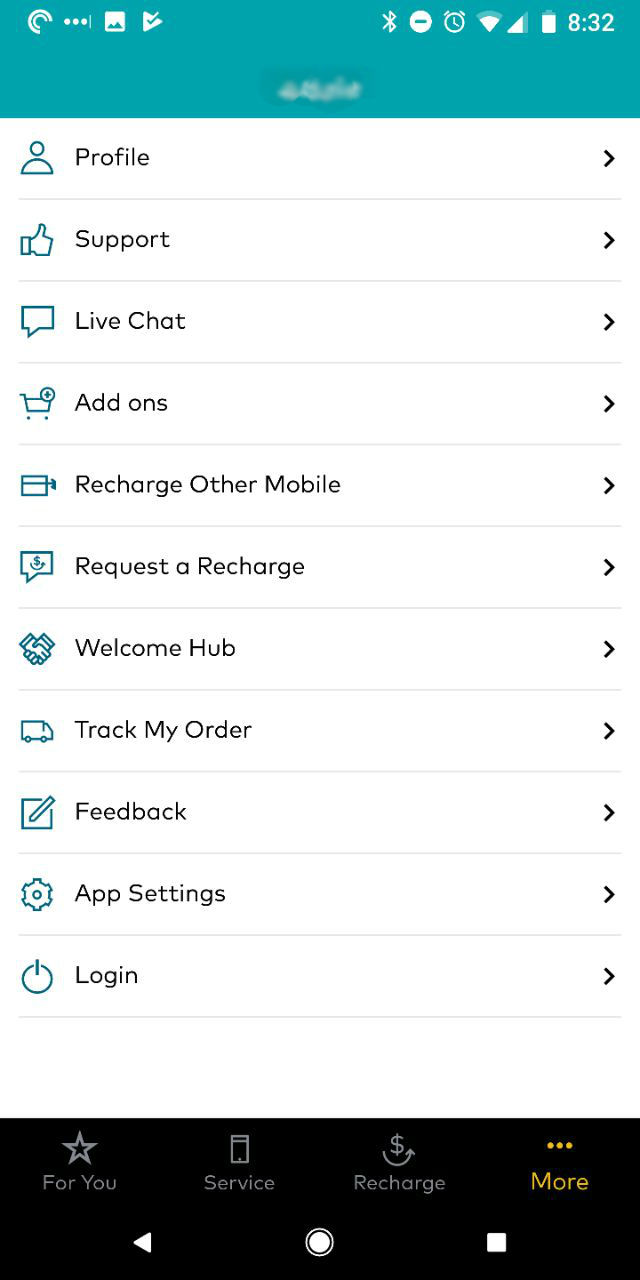
Task: Tap the Login row
Action: click(x=320, y=976)
